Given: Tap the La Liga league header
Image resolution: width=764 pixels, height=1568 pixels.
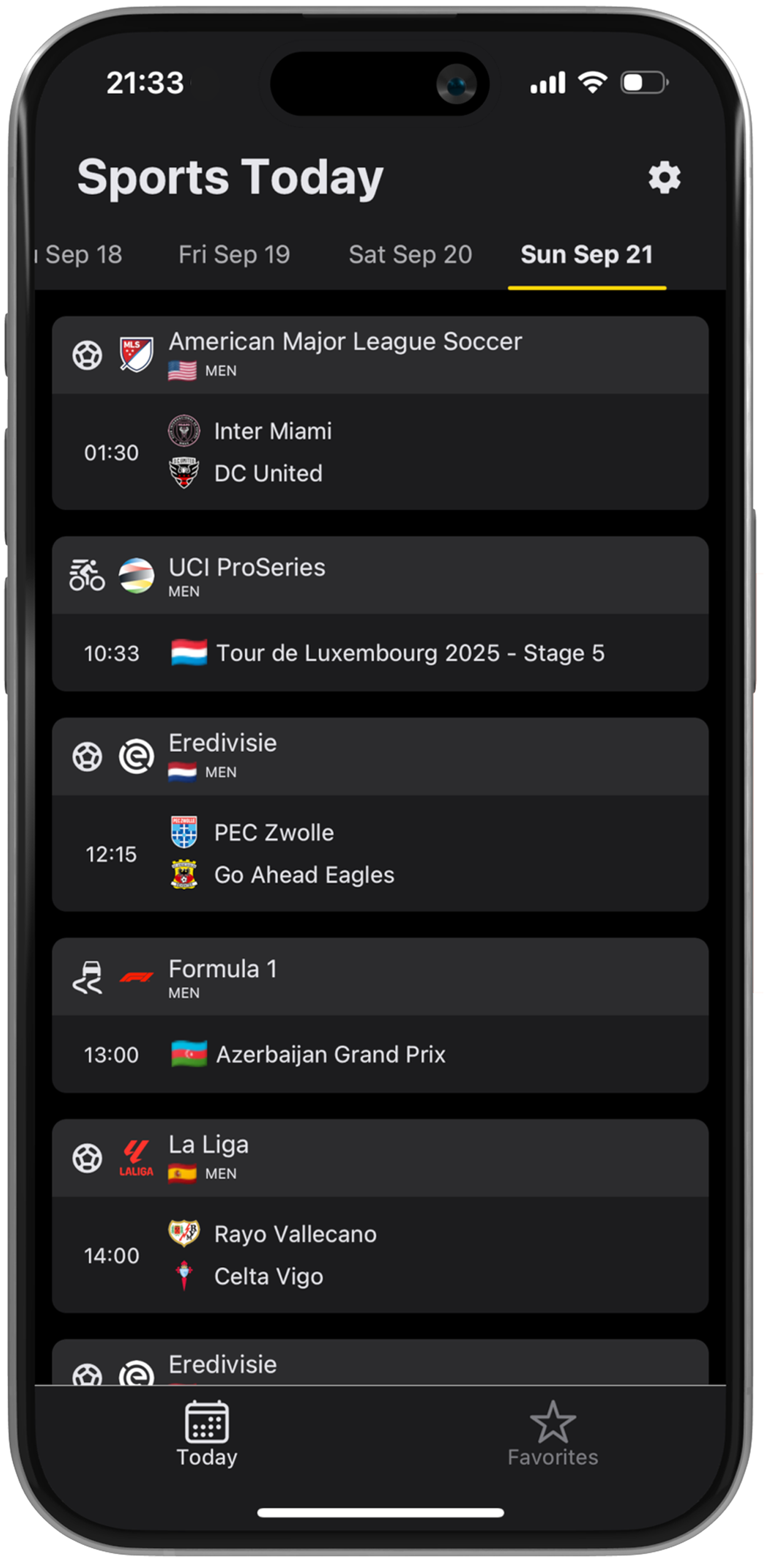Looking at the screenshot, I should [379, 1158].
